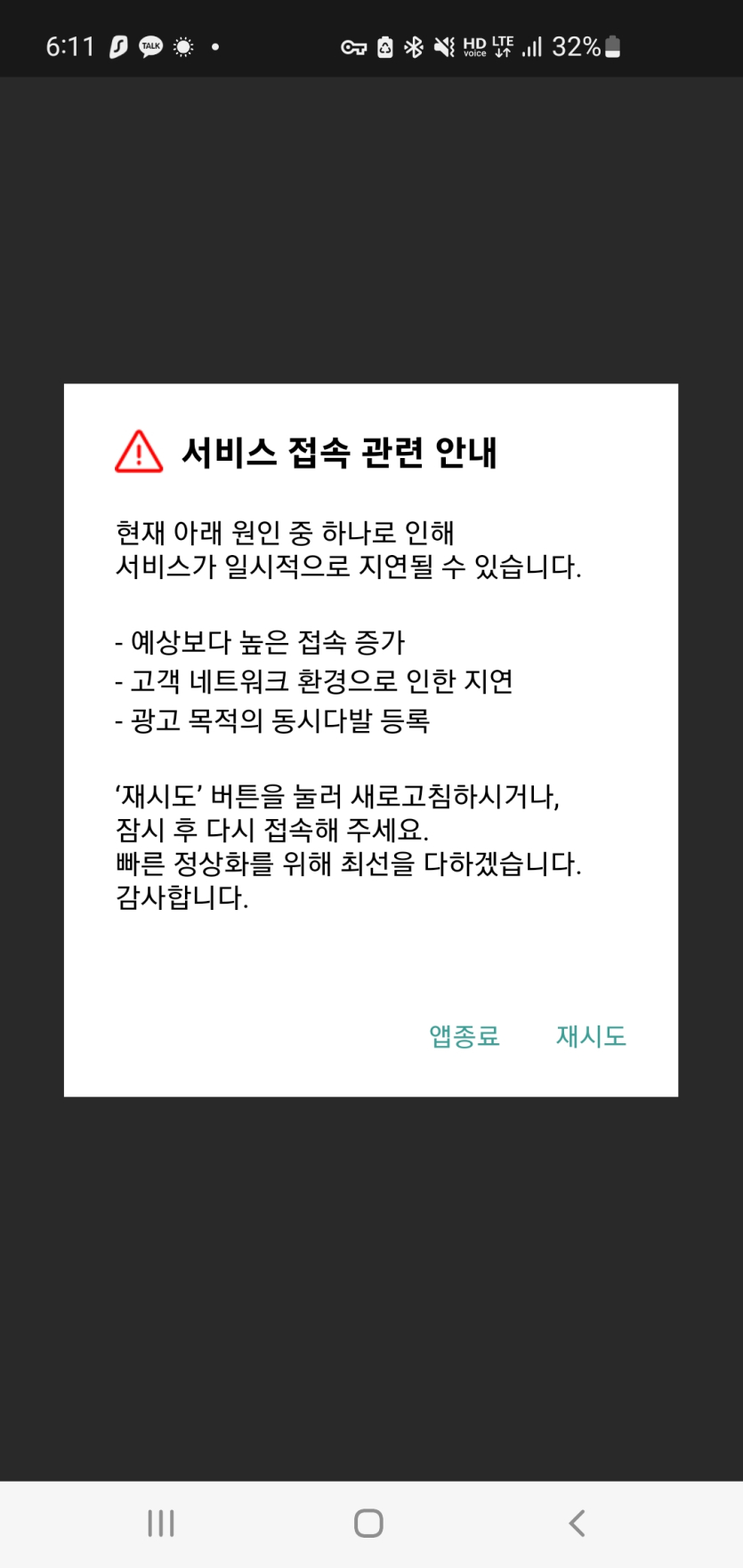Tap the clock showing 6:11
Image resolution: width=743 pixels, height=1568 pixels.
click(x=71, y=45)
